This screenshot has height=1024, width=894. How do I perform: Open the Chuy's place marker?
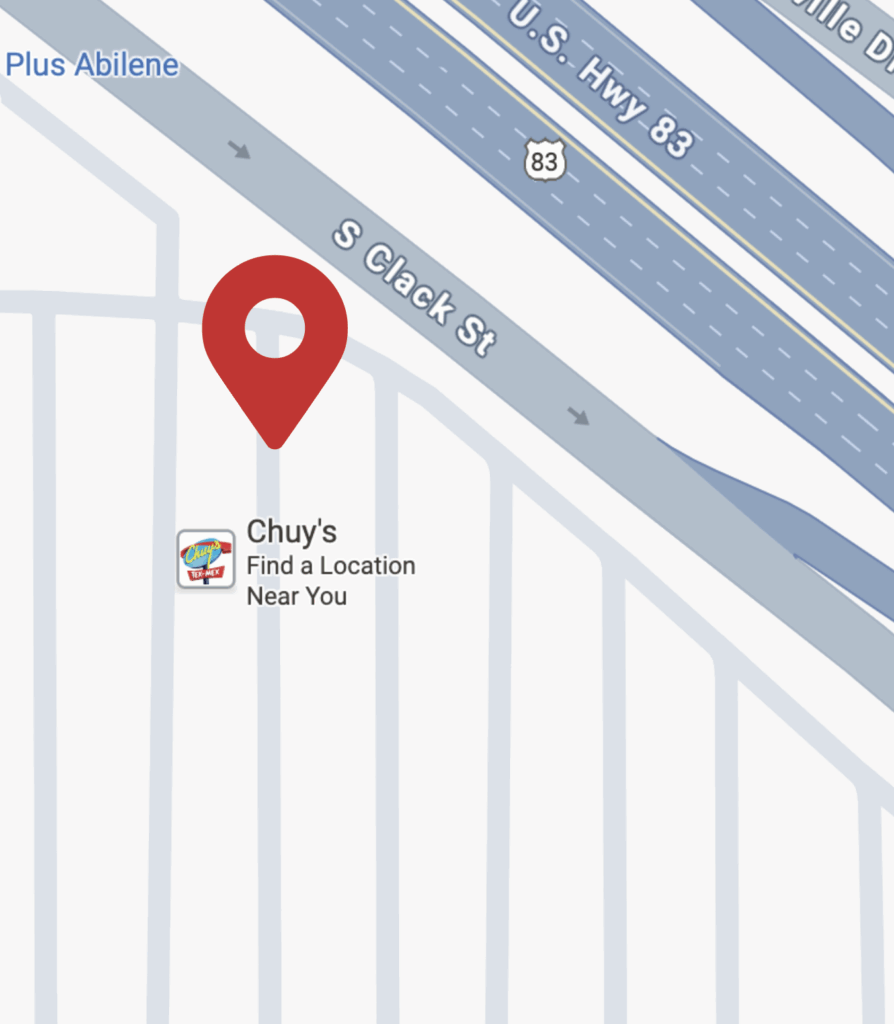click(206, 558)
